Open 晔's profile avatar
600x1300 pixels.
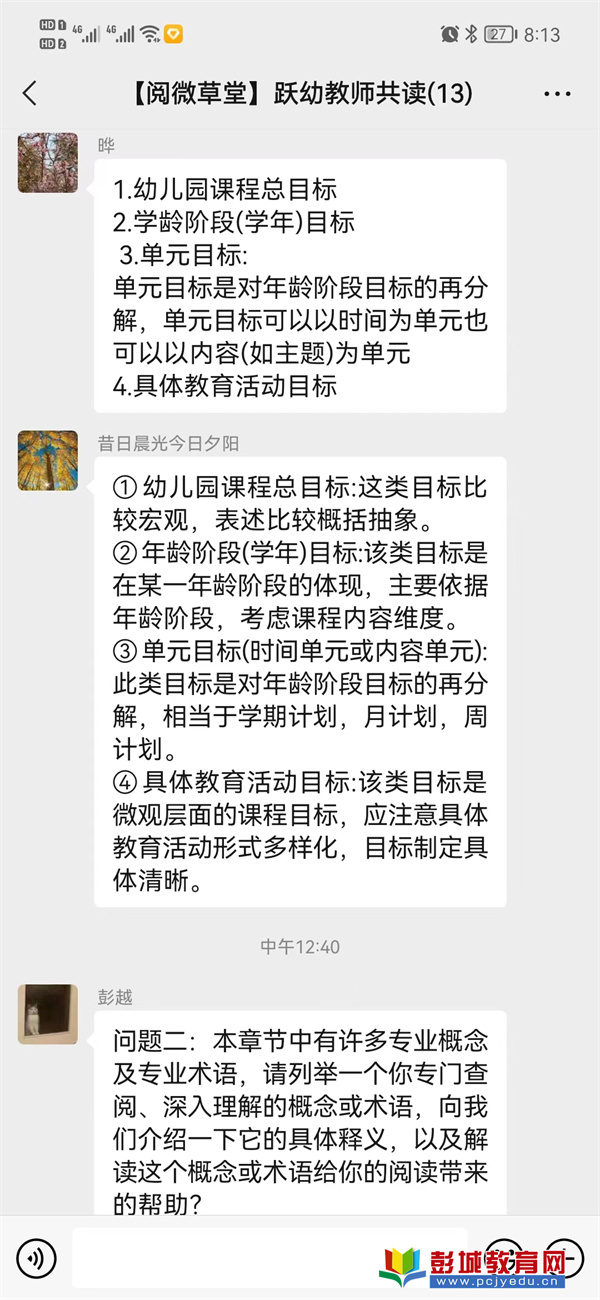(47, 163)
